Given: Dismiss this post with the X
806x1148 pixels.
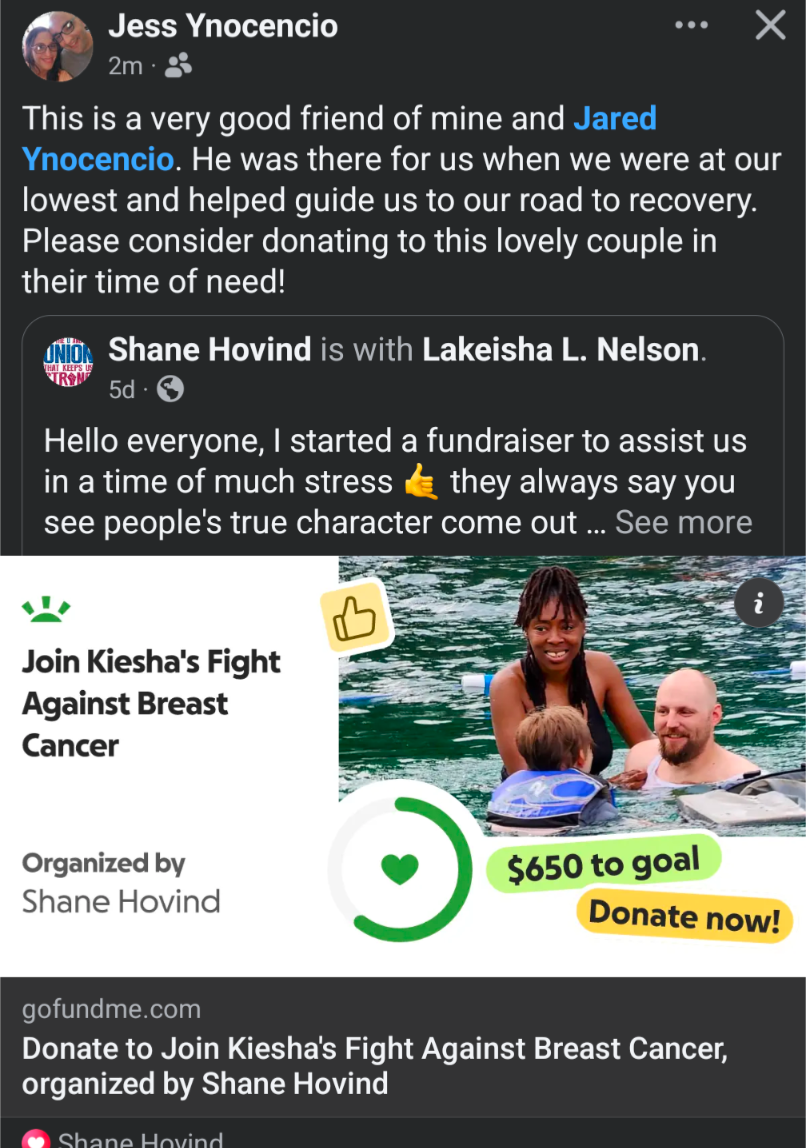Looking at the screenshot, I should pos(770,26).
